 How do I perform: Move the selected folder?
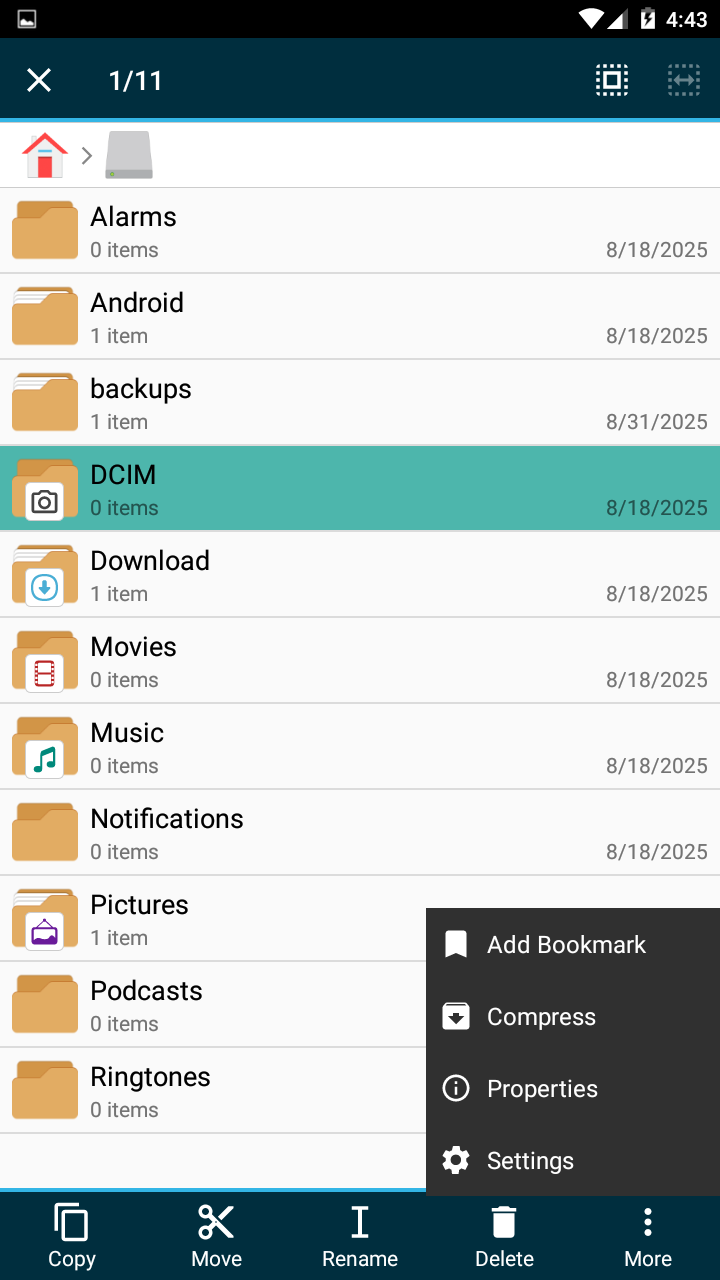click(x=216, y=1237)
